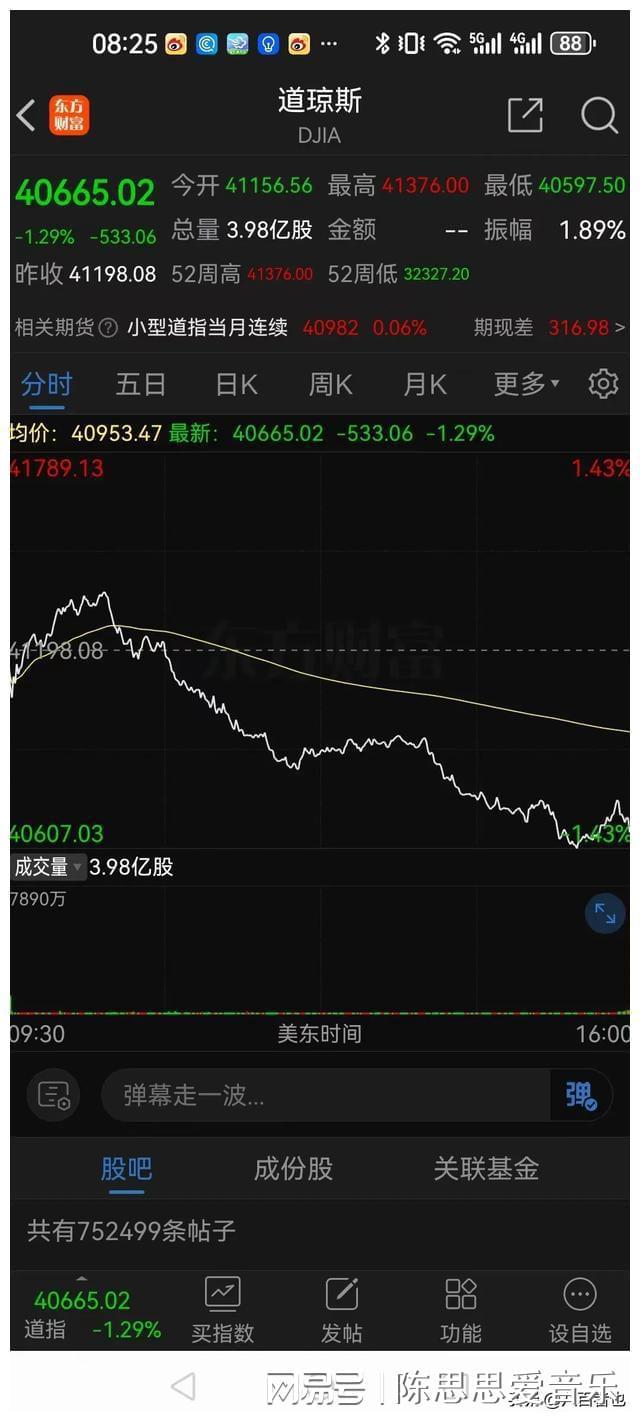Switch to the 关联基金 tab
Screen dimensions: 640x1422
pyautogui.click(x=486, y=1168)
